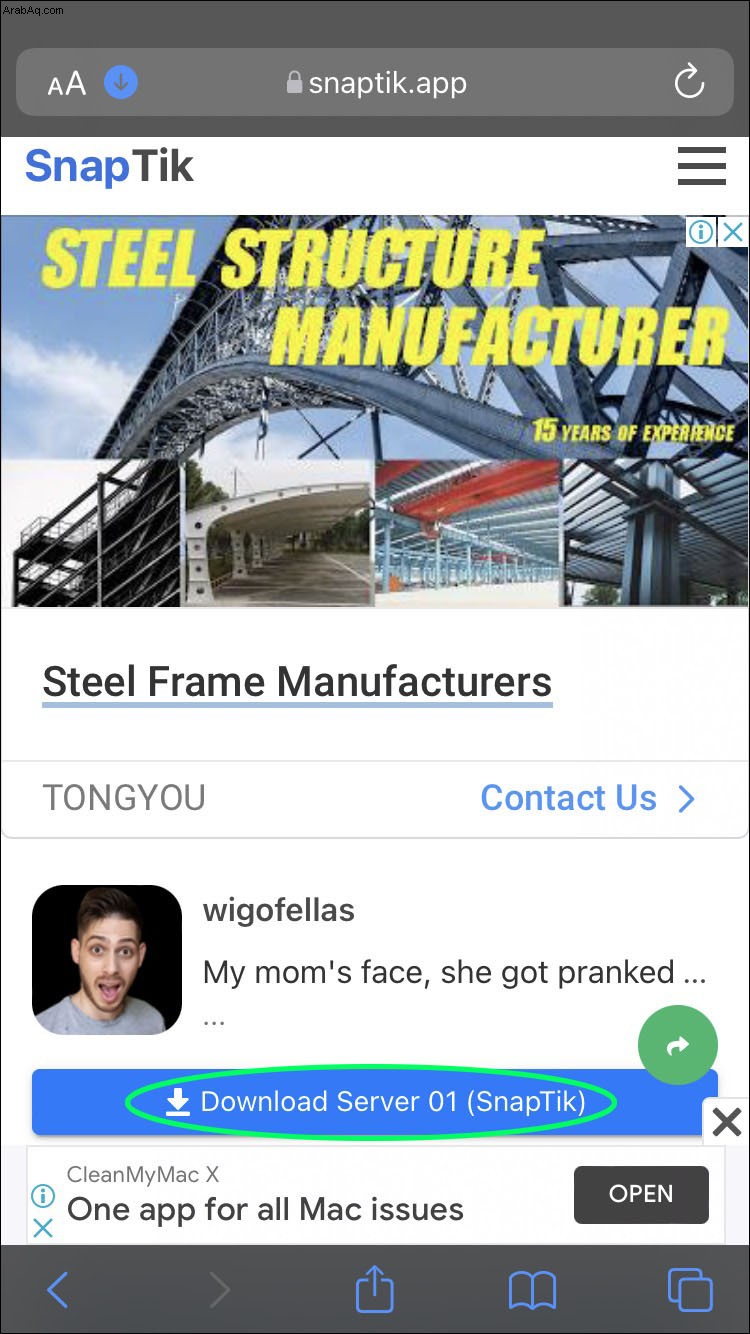Open the Steel Frame Manufacturers link

coord(297,682)
